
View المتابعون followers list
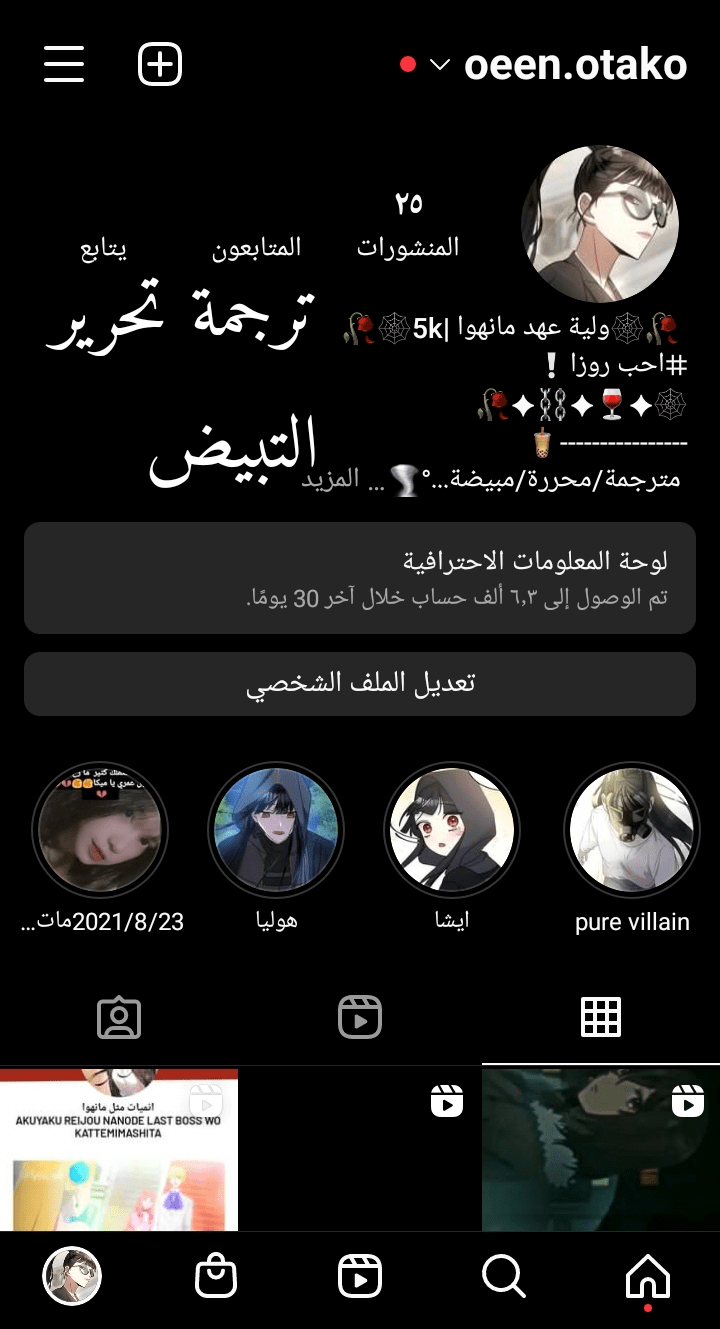point(256,247)
